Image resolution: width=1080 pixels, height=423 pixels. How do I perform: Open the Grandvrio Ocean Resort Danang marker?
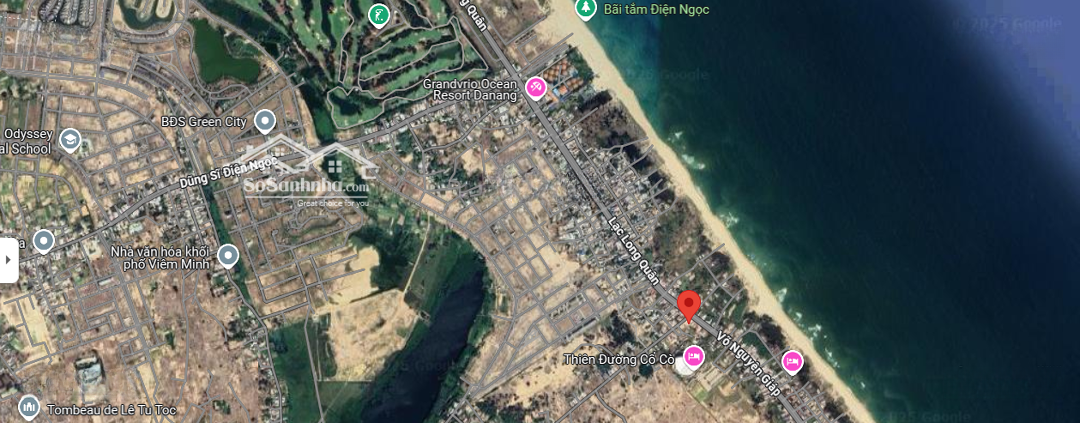536,89
